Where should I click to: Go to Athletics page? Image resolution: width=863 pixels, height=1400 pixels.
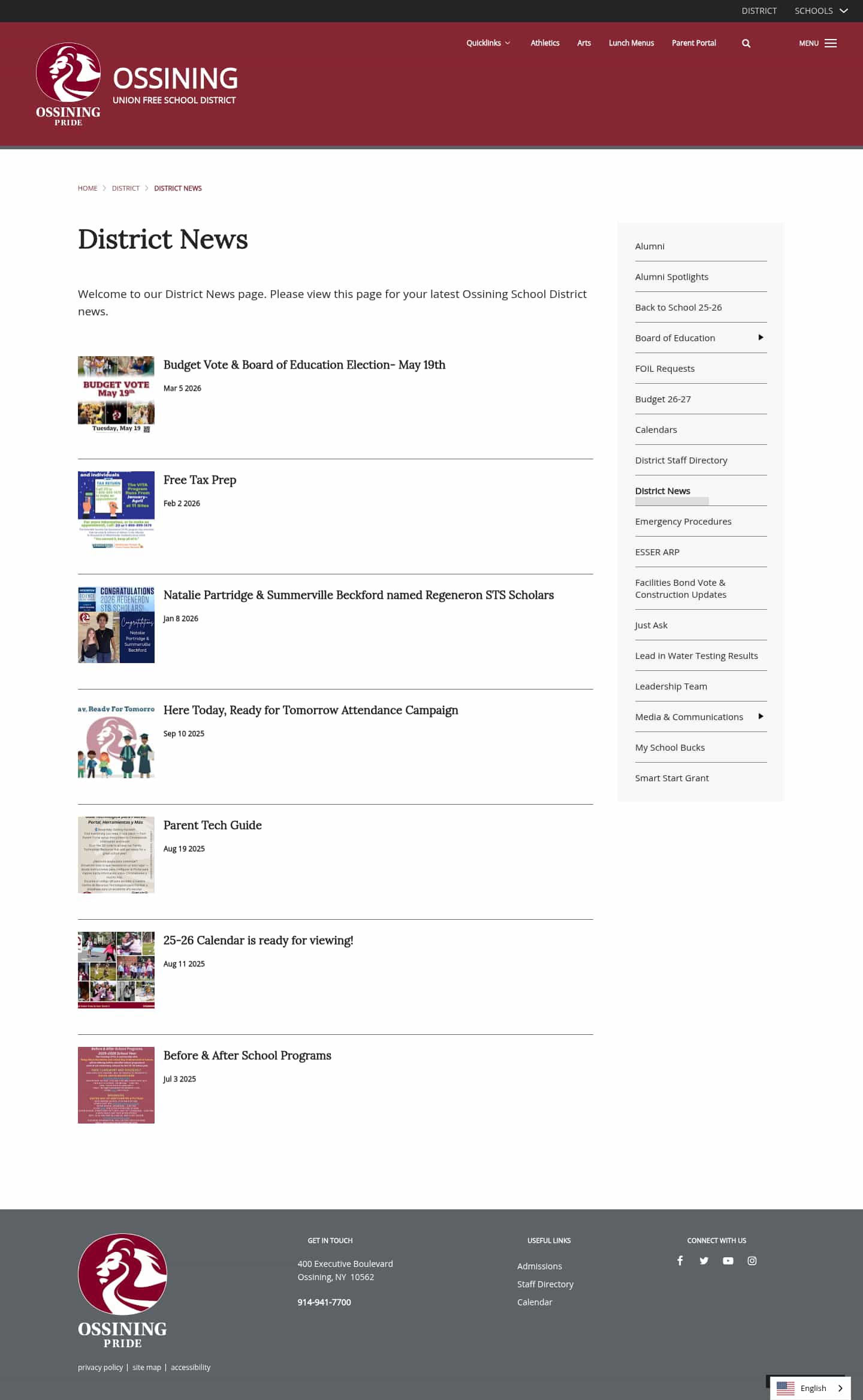[545, 43]
